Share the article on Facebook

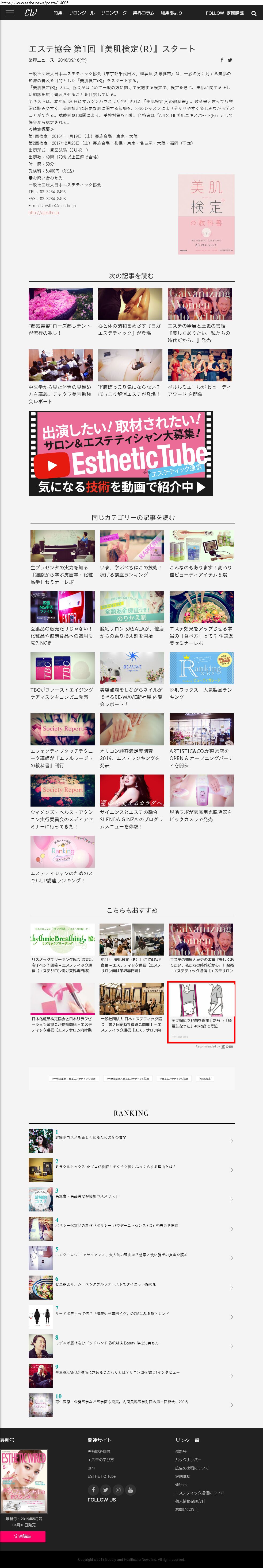222,60
